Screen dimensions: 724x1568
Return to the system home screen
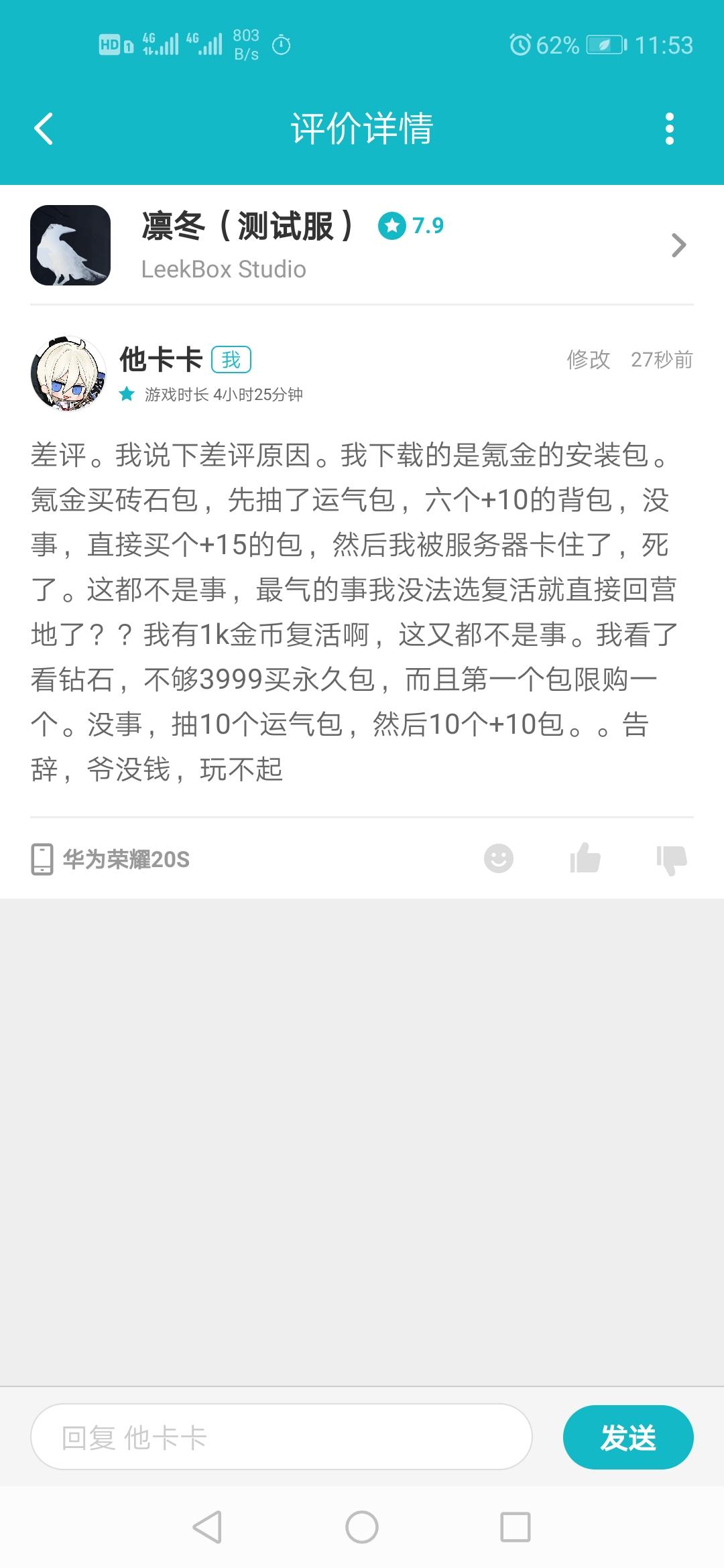click(x=362, y=1528)
